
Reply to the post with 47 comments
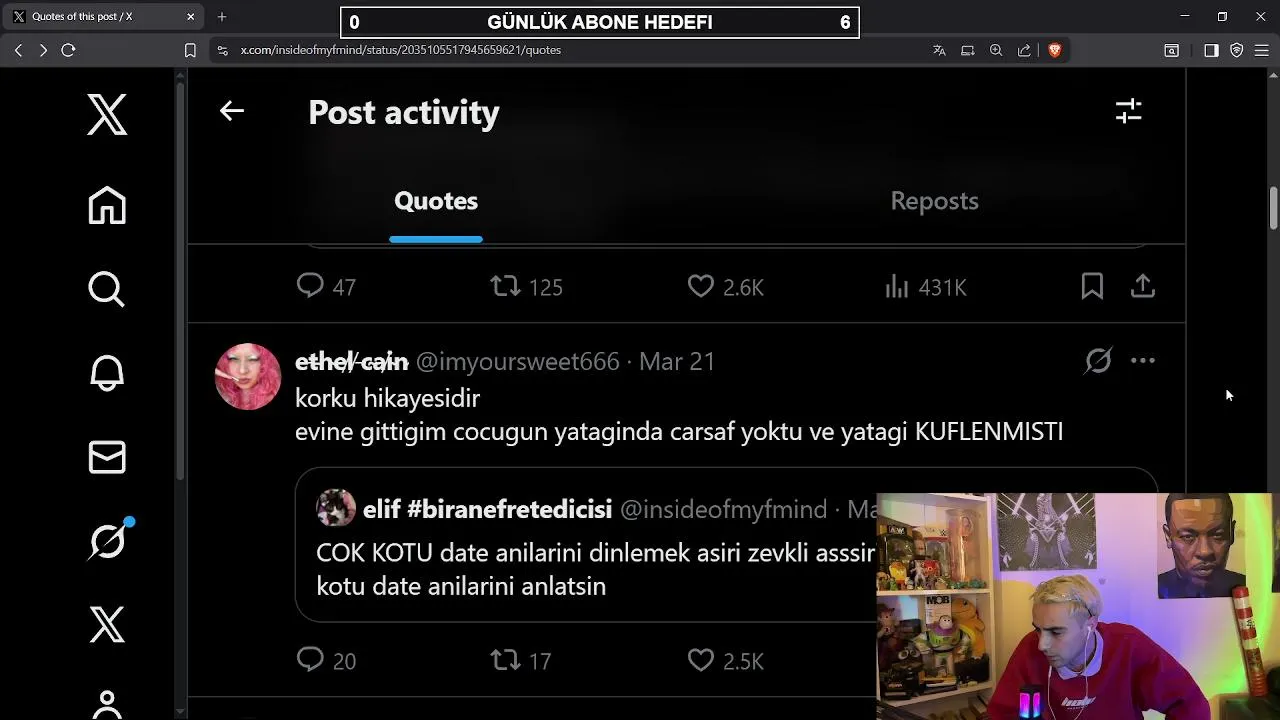coord(310,287)
